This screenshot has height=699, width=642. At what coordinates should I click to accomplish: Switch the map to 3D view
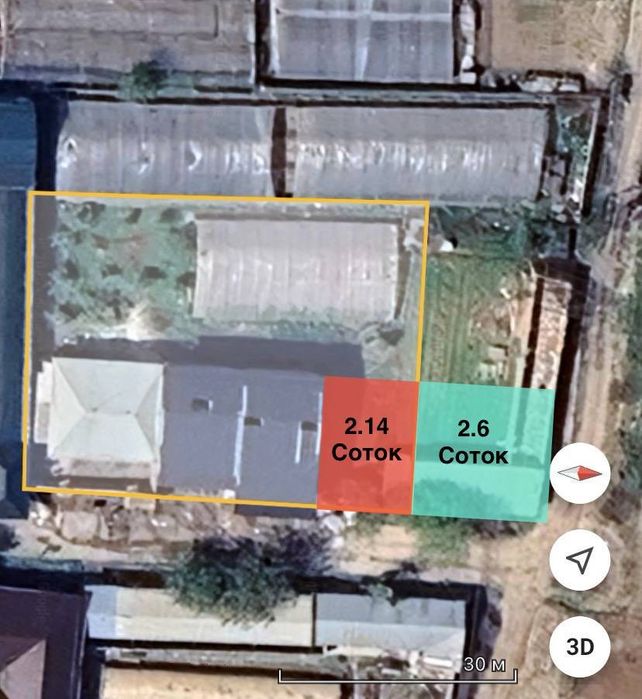coord(580,646)
